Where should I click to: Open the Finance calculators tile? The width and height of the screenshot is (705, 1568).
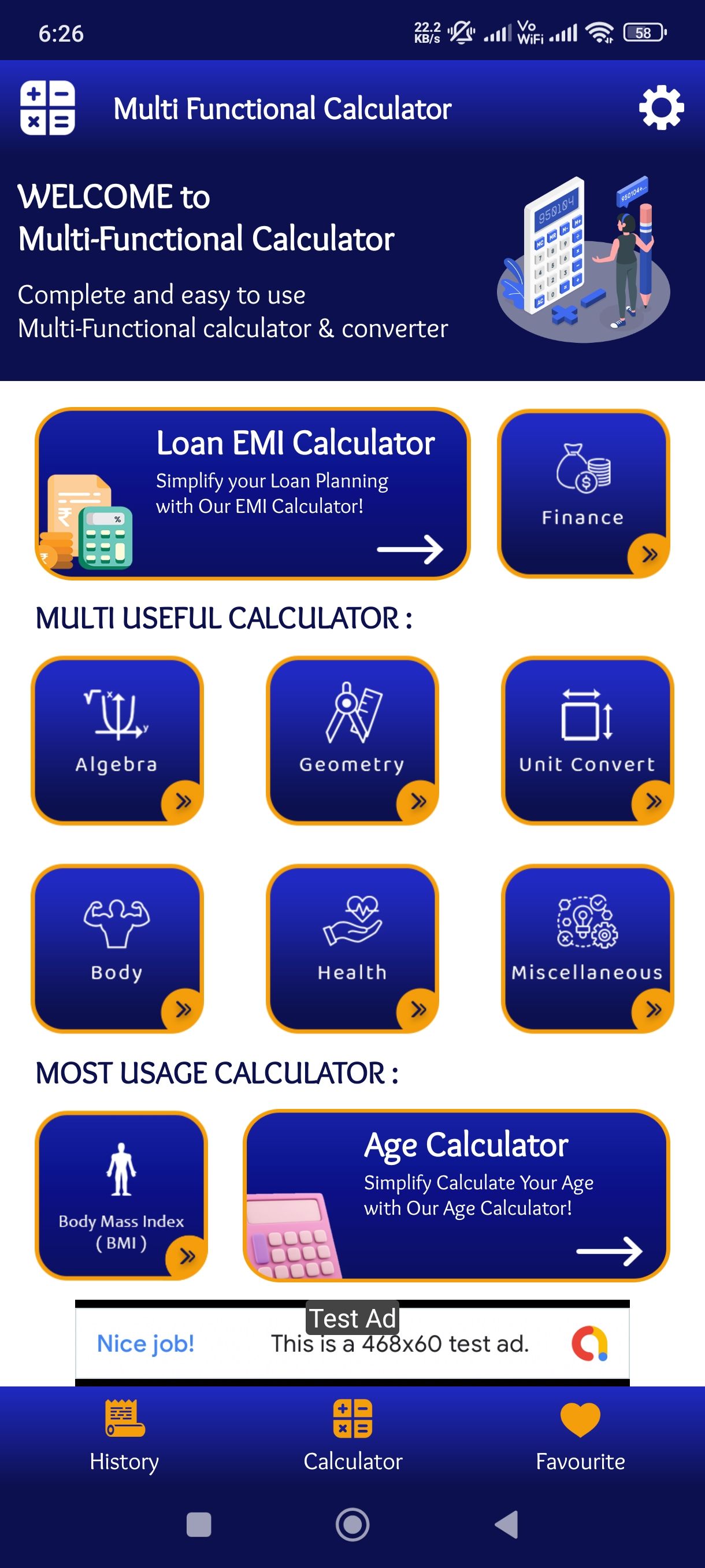pos(582,493)
